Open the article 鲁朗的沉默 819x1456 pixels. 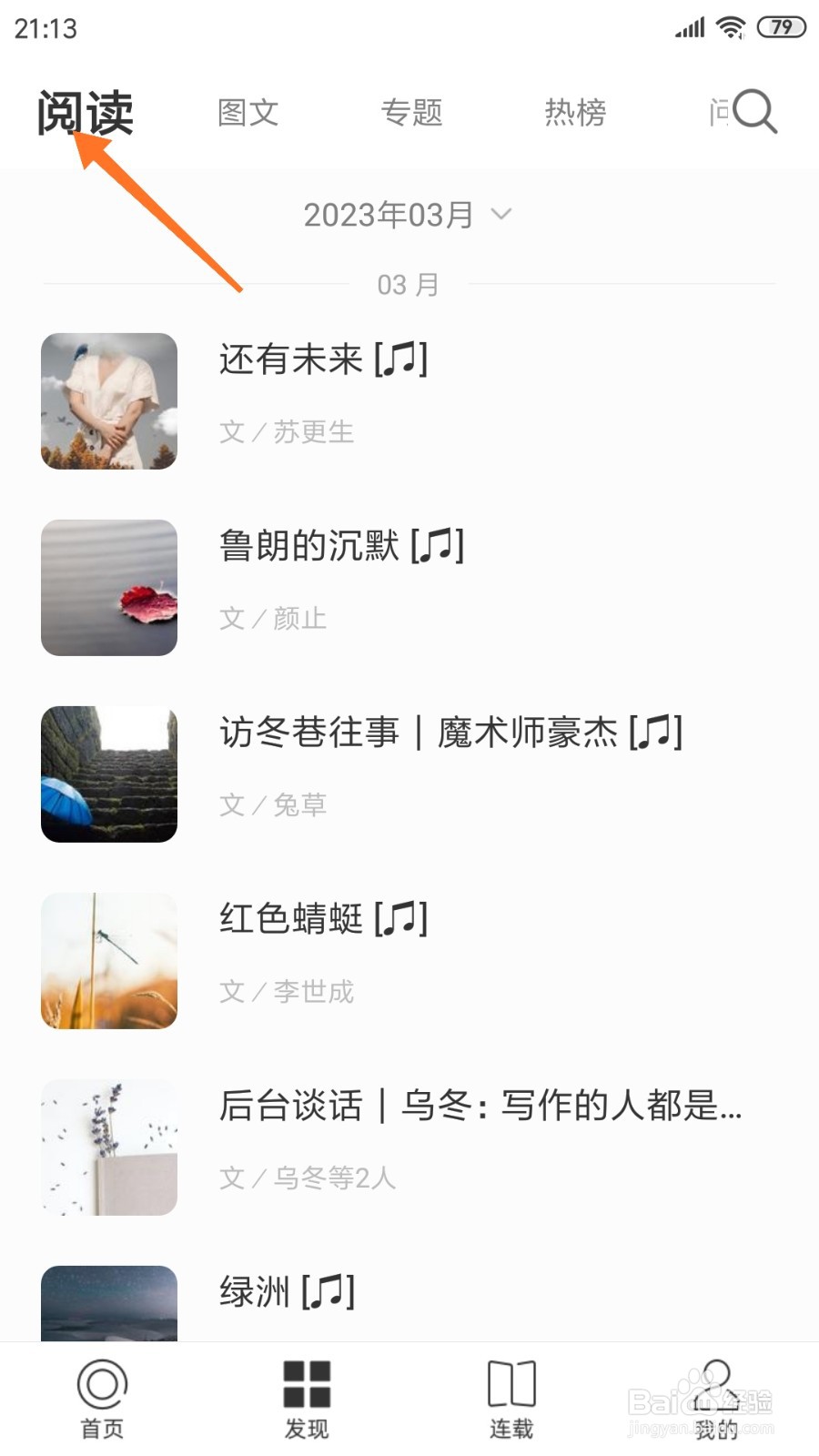pos(341,546)
